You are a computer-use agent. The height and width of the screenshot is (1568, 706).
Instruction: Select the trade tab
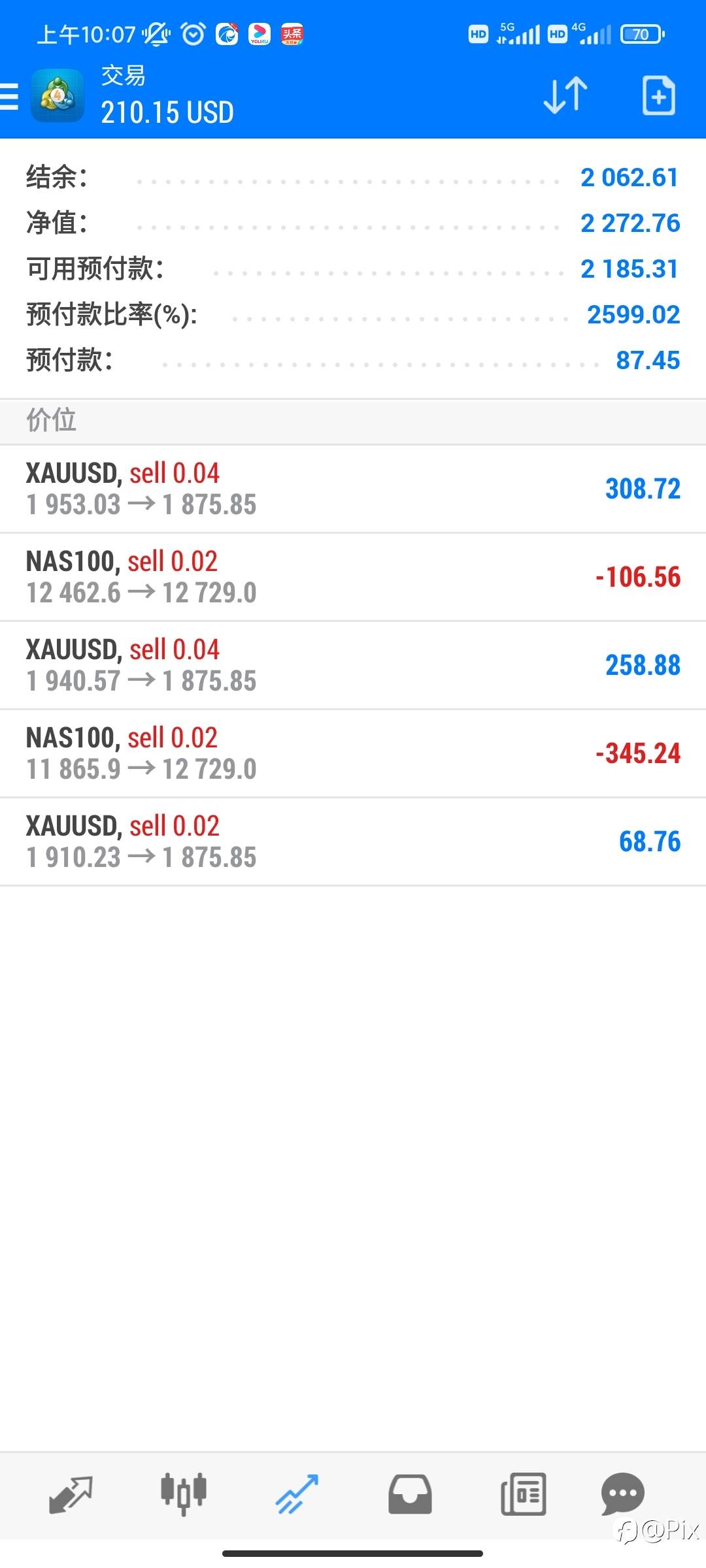tap(297, 1494)
